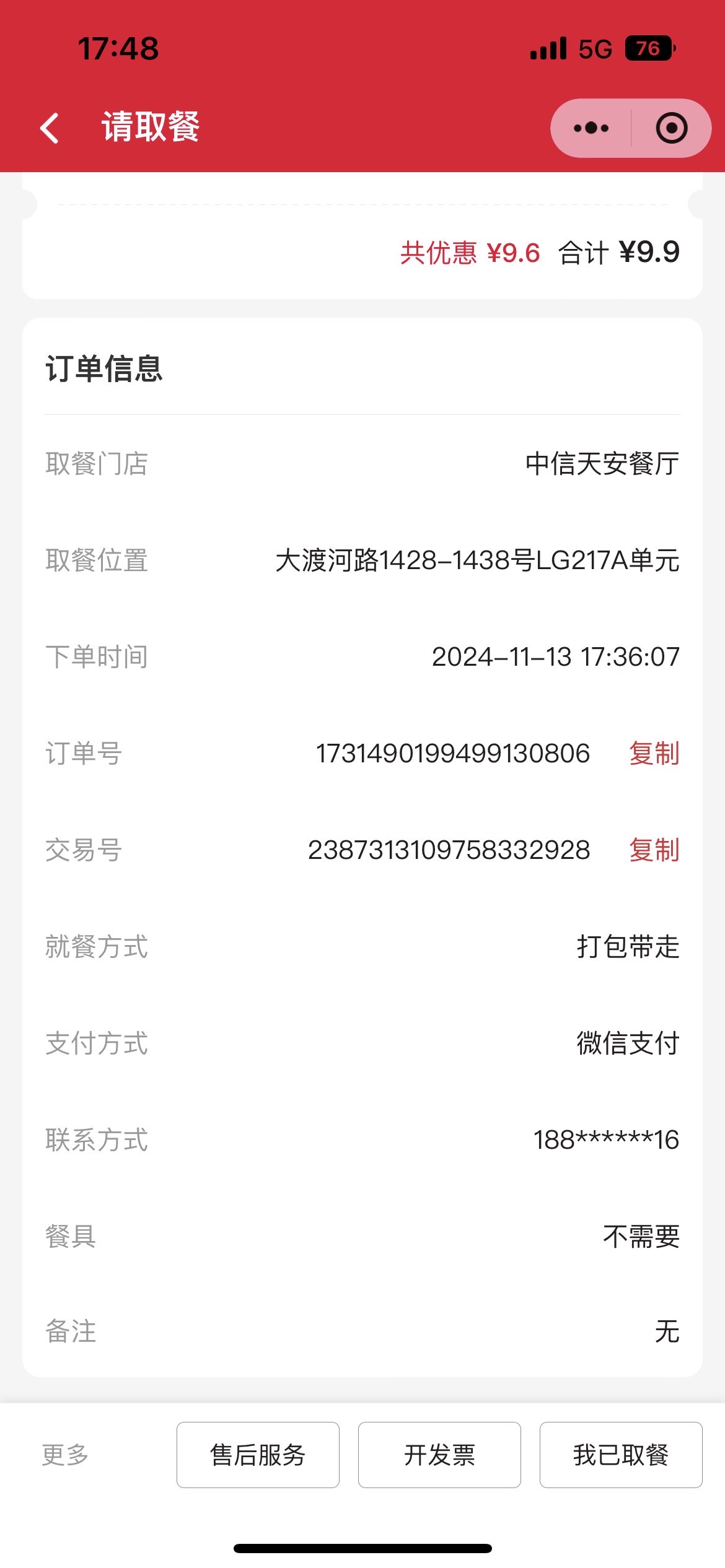Request an invoice with 开发票

pos(439,1455)
